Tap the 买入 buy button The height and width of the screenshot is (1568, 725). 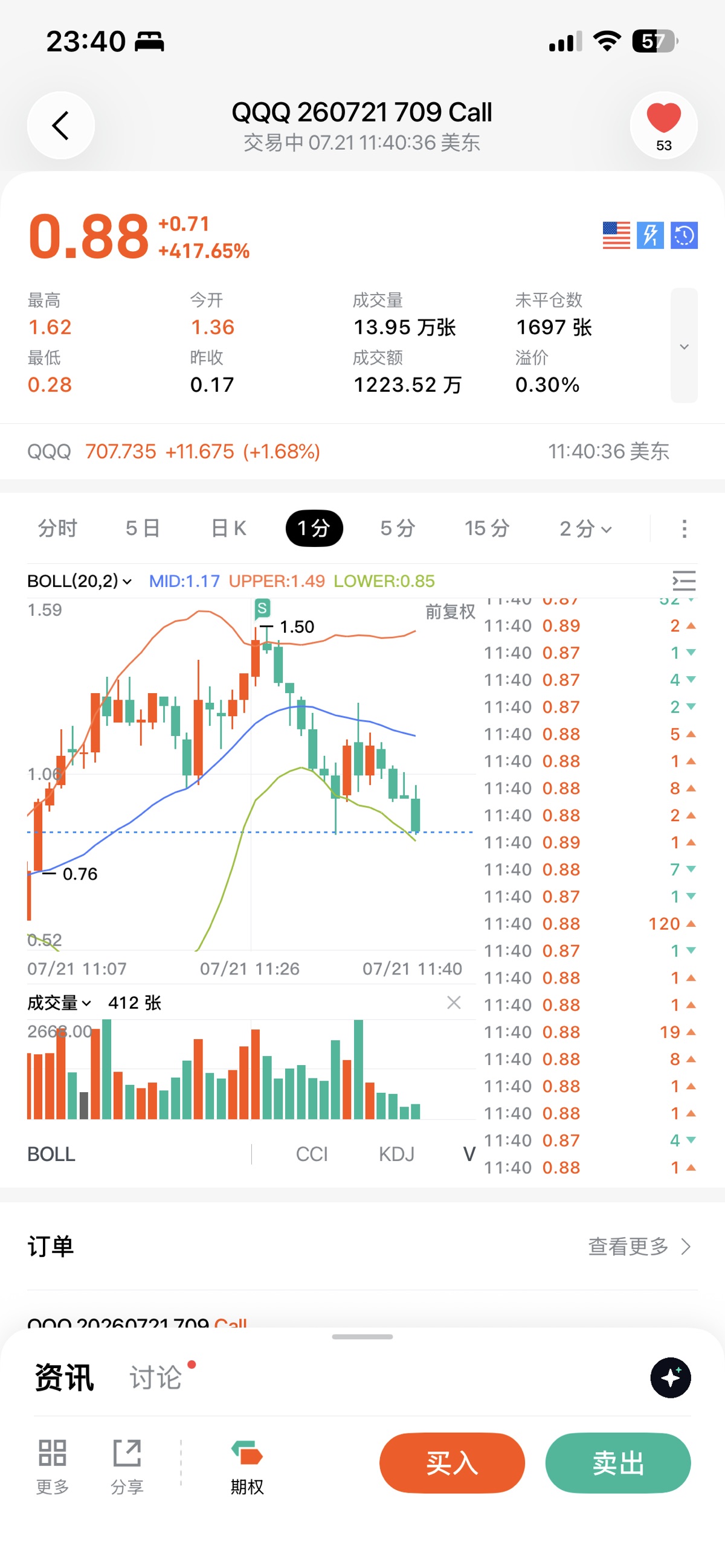point(452,1463)
